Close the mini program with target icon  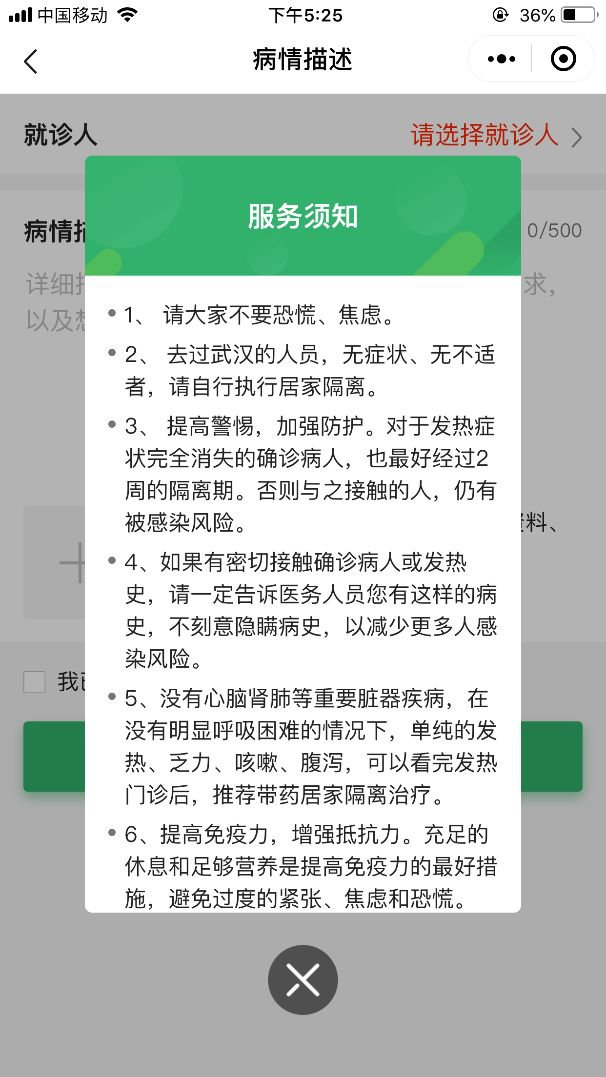click(x=564, y=59)
